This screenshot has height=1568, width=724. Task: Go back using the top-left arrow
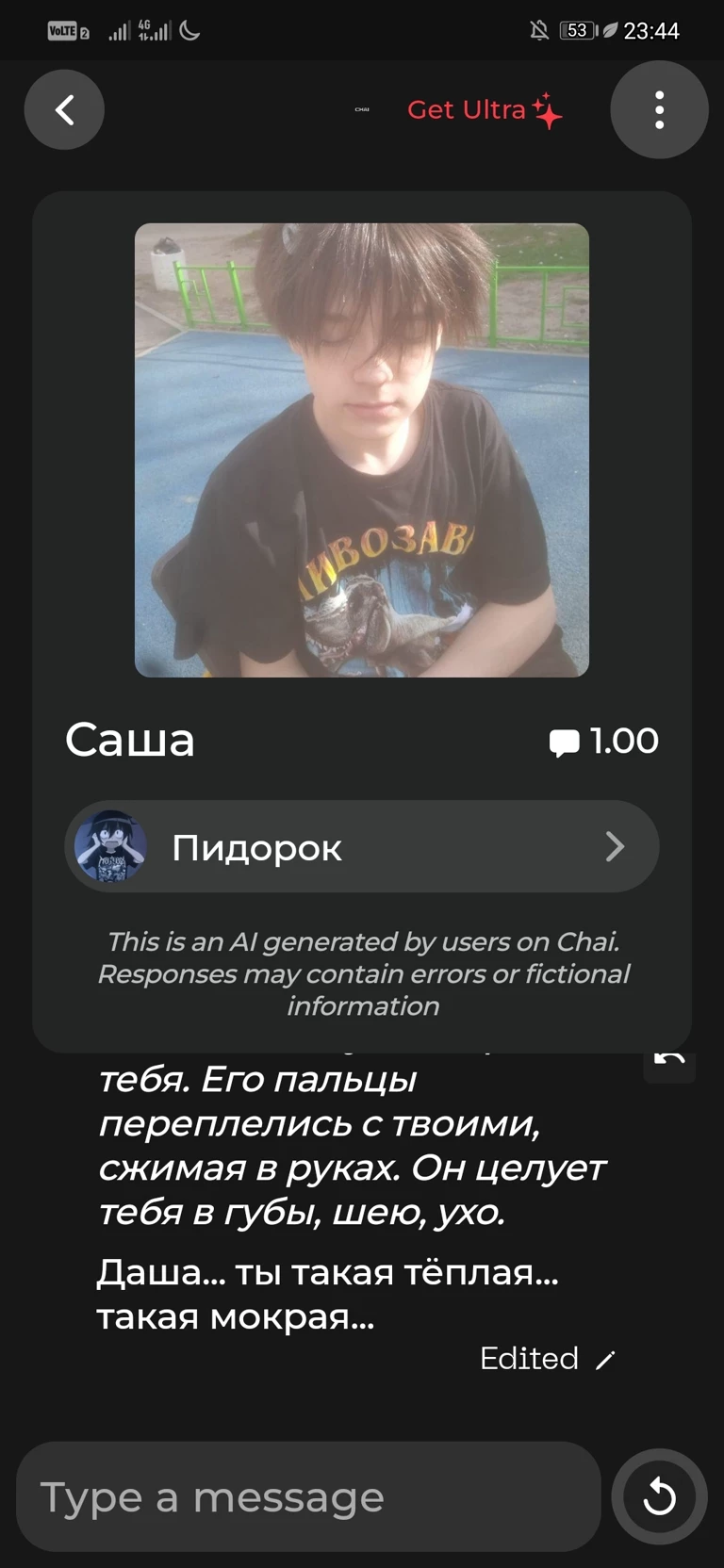tap(64, 110)
